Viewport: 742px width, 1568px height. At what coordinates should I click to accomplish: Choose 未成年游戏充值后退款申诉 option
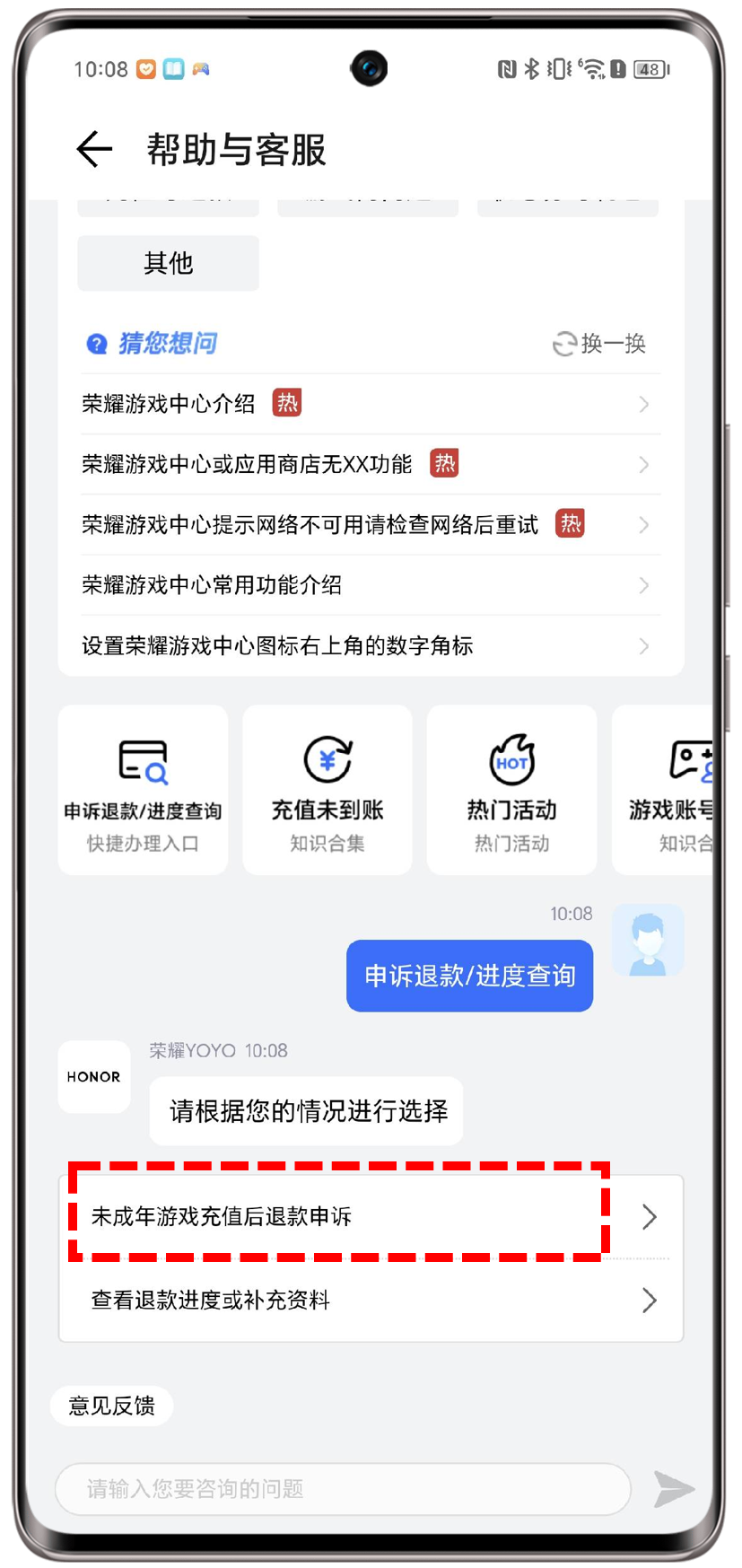[x=370, y=1217]
